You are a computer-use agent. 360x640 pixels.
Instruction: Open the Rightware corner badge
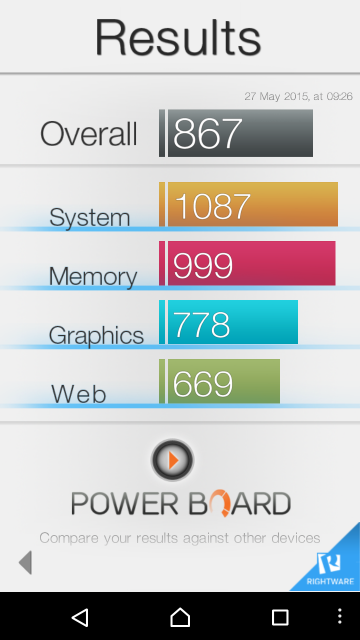(x=333, y=567)
